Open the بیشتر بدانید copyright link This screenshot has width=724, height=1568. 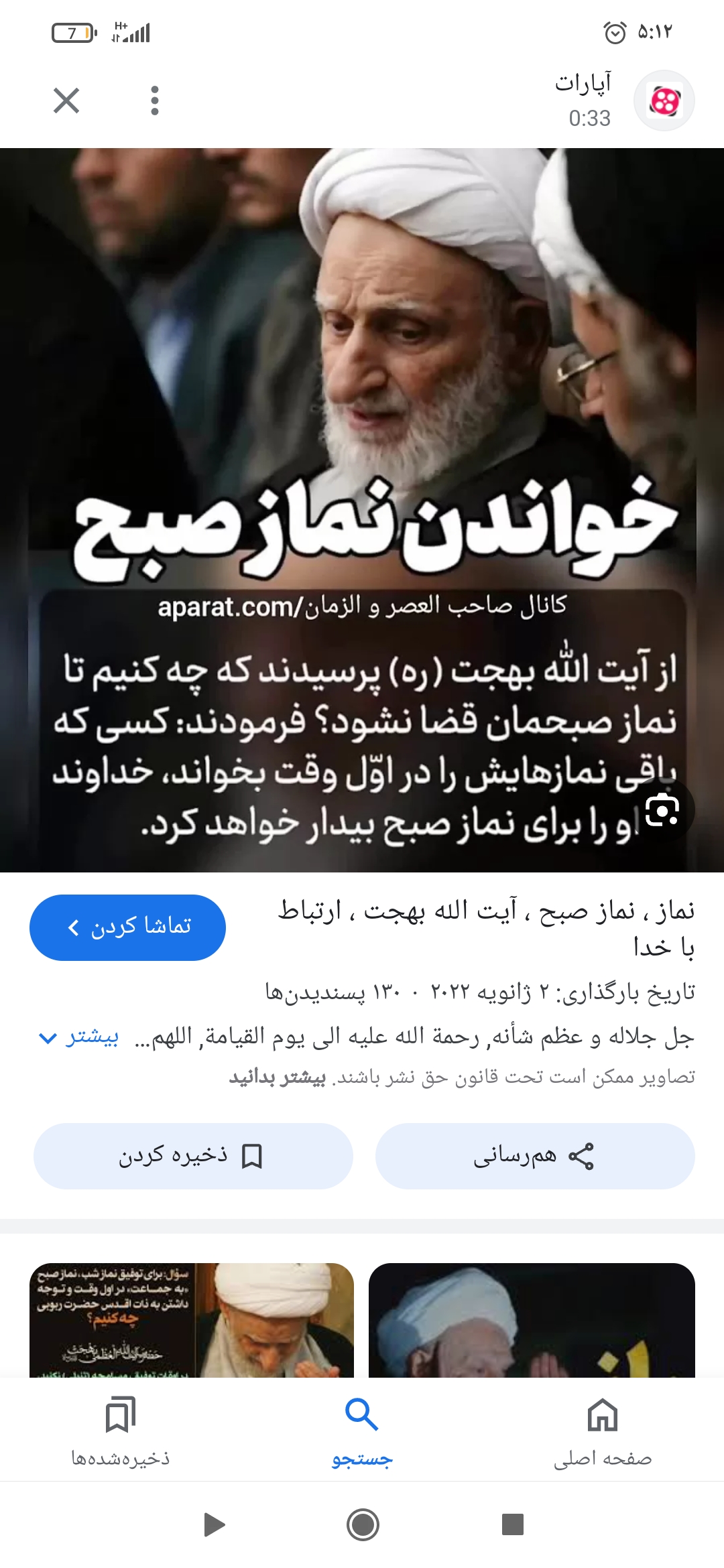tap(278, 1077)
